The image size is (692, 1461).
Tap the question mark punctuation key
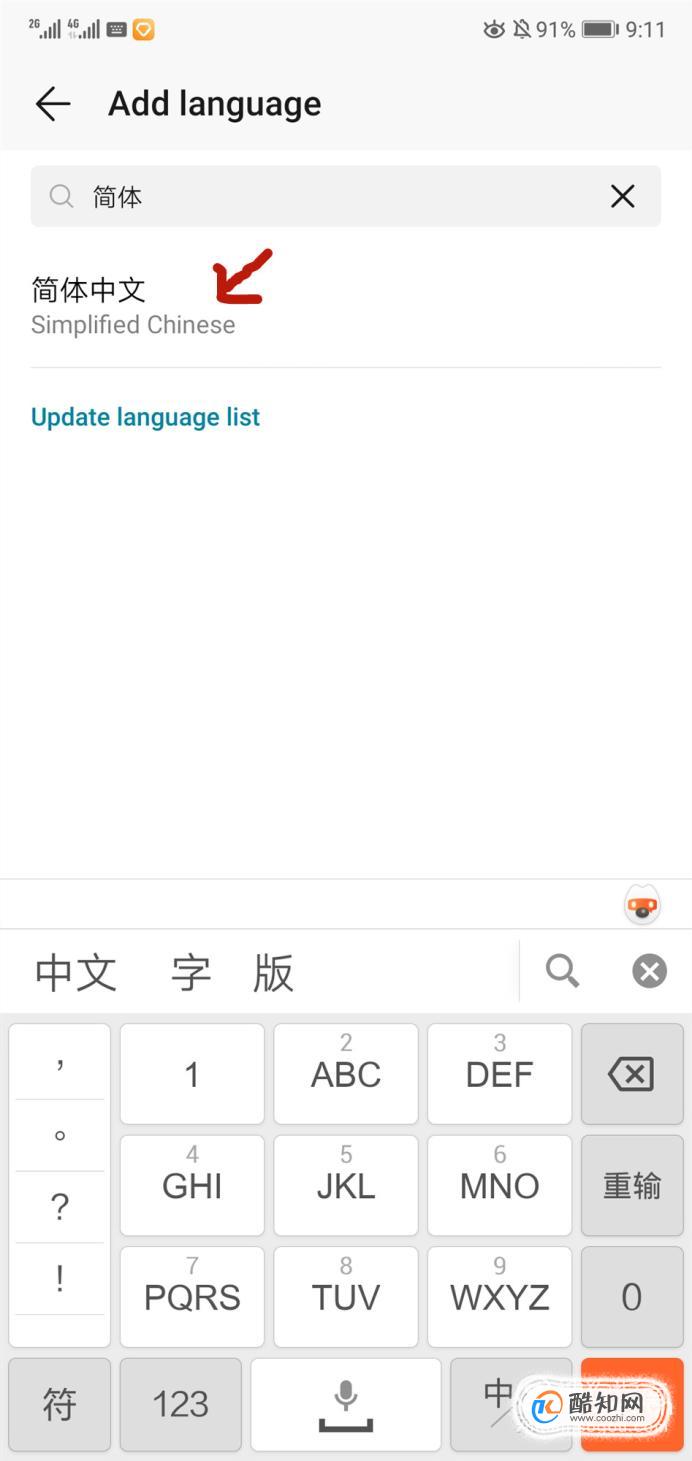[60, 1207]
